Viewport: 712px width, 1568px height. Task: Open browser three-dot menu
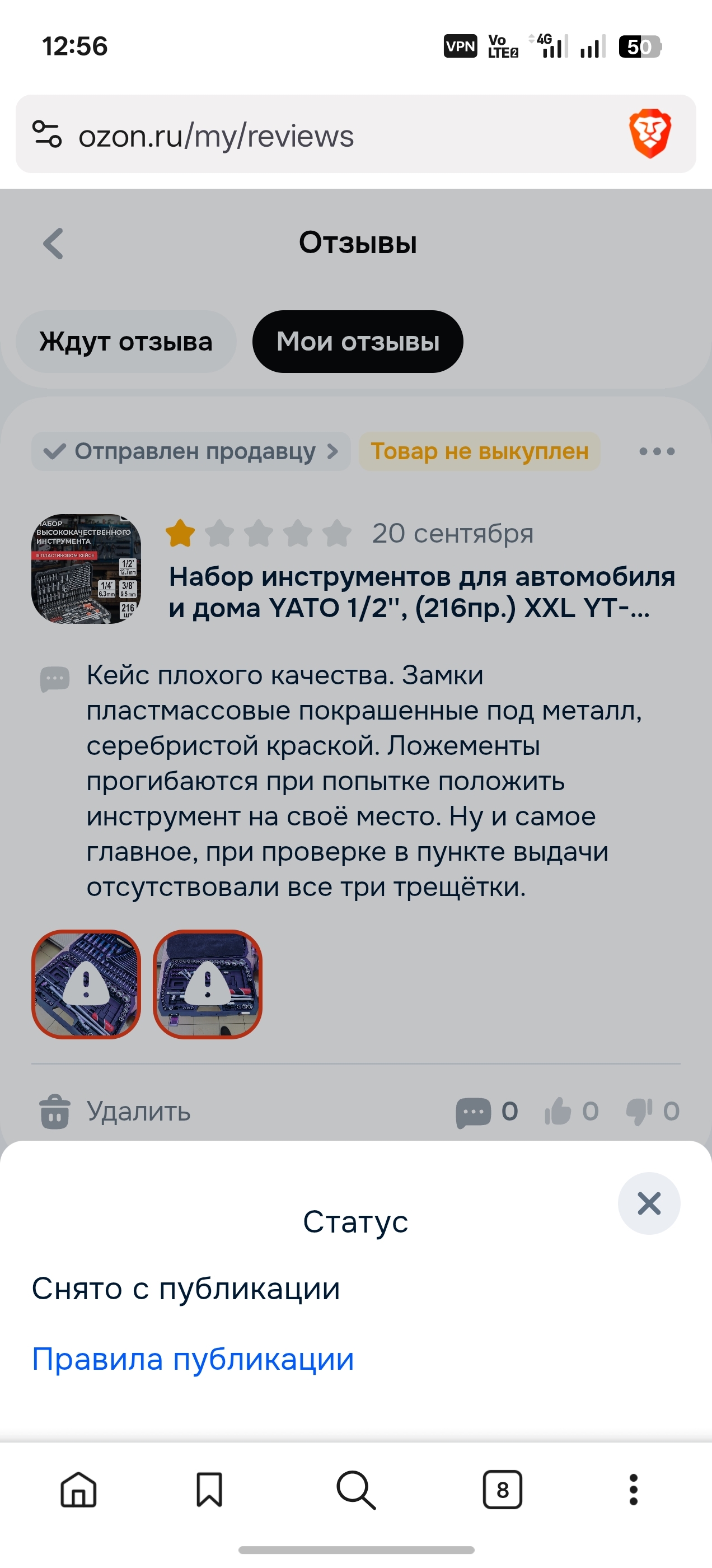tap(634, 1490)
